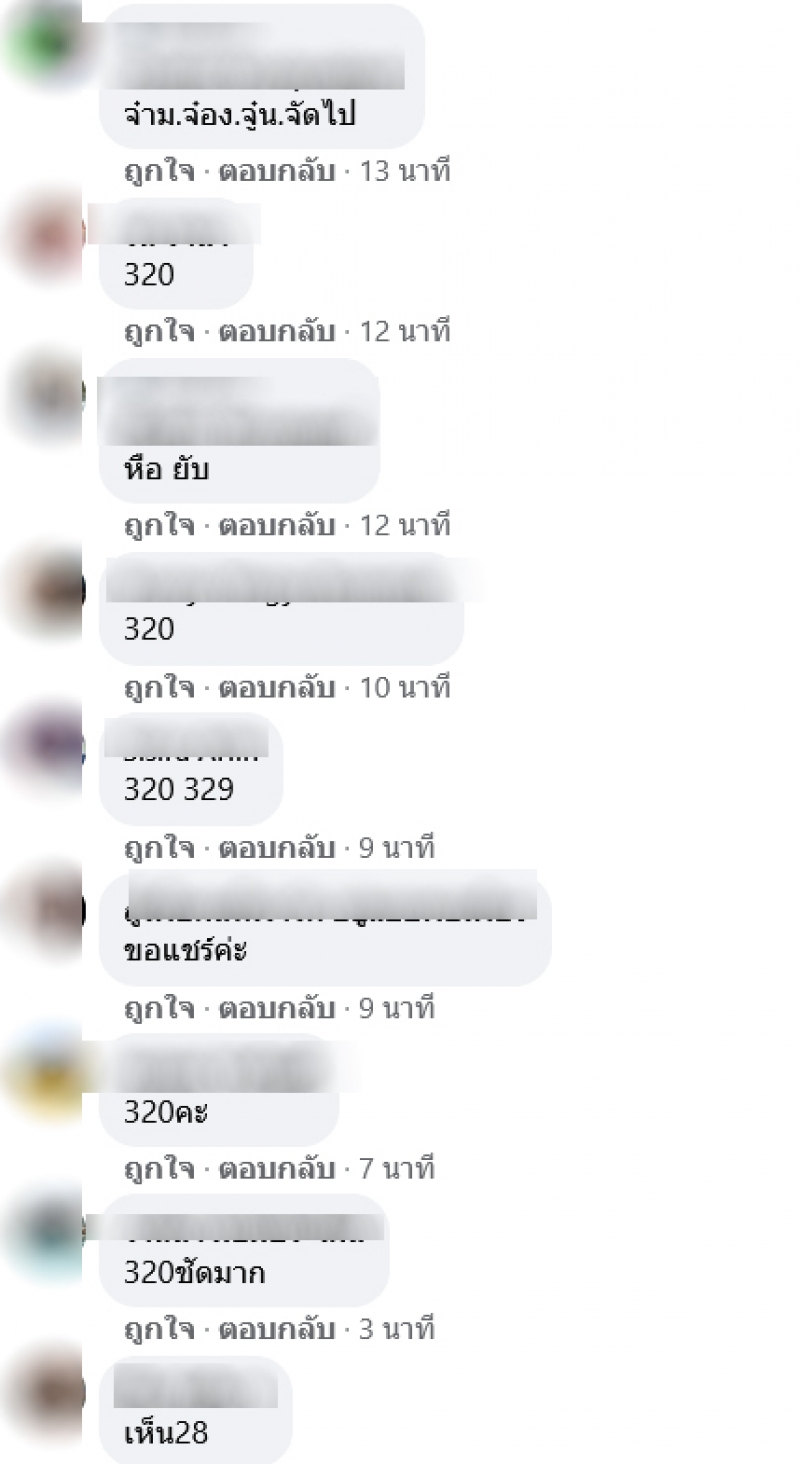800x1464 pixels.
Task: Reply to the comment "จ่าม.จ่อง.จู่น.จัดไป"
Action: 276,171
